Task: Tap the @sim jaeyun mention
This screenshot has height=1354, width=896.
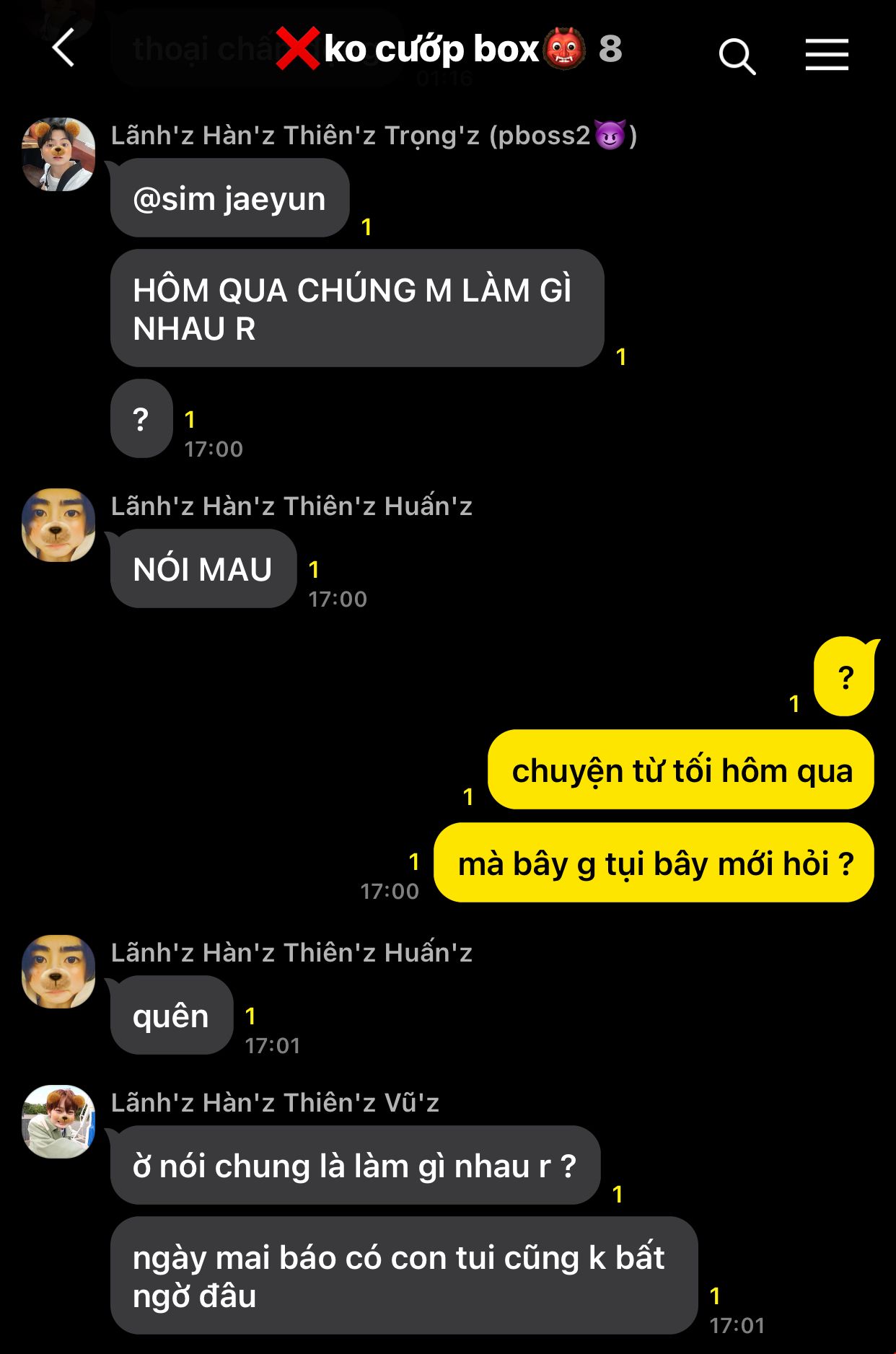Action: click(x=229, y=198)
